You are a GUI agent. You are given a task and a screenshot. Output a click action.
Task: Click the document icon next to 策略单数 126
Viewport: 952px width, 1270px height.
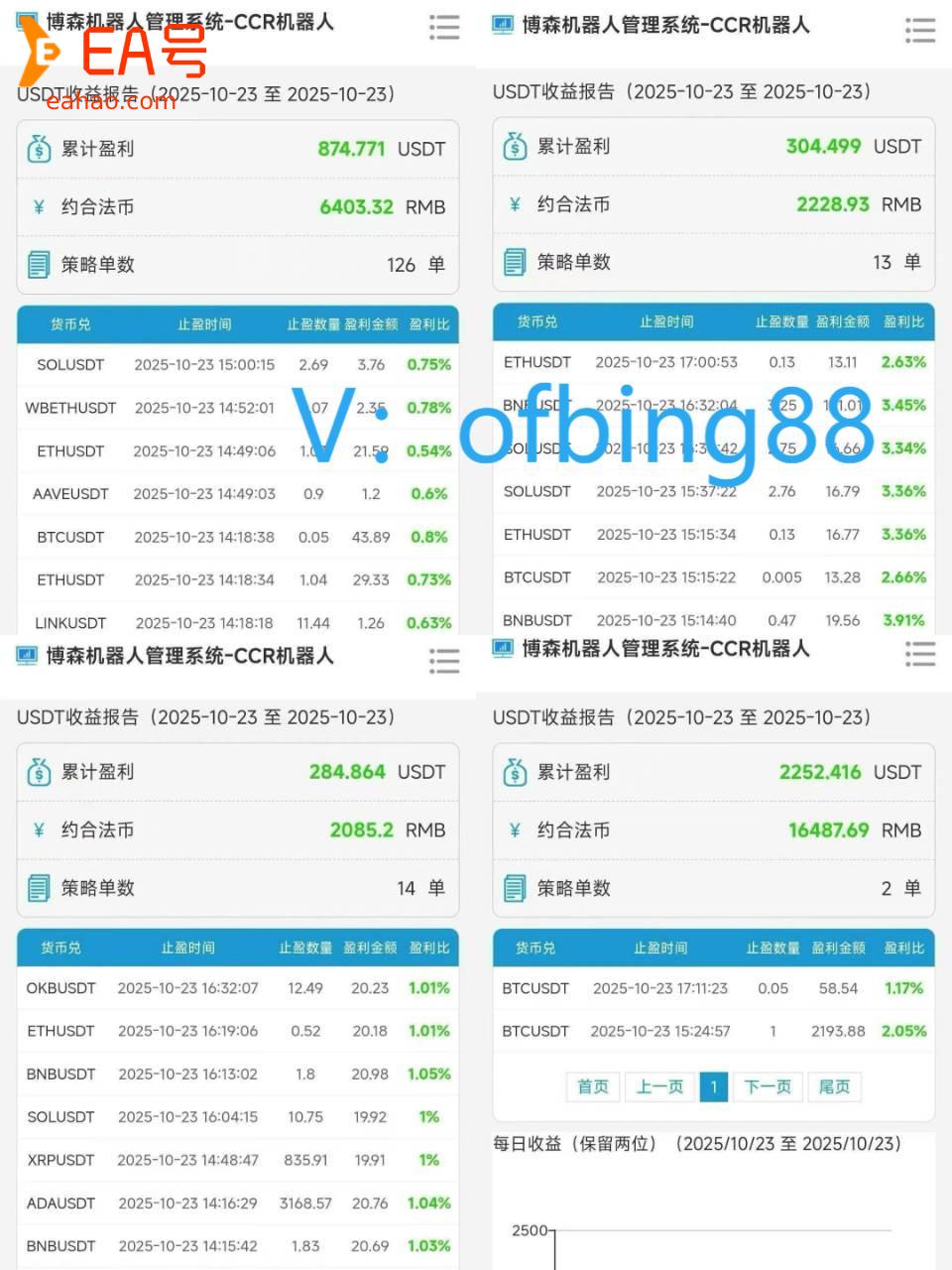(x=39, y=264)
